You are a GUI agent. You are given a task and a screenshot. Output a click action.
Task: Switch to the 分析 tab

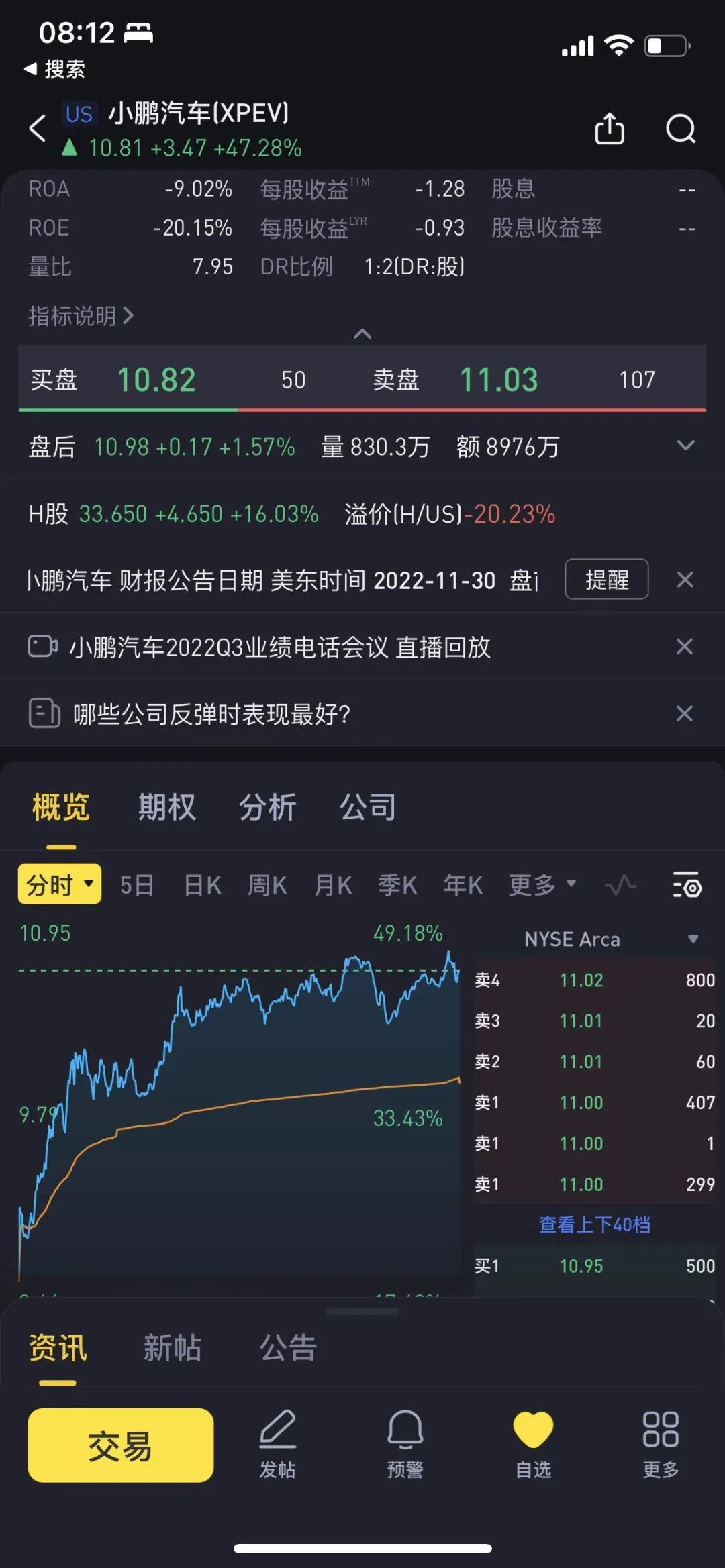click(267, 806)
